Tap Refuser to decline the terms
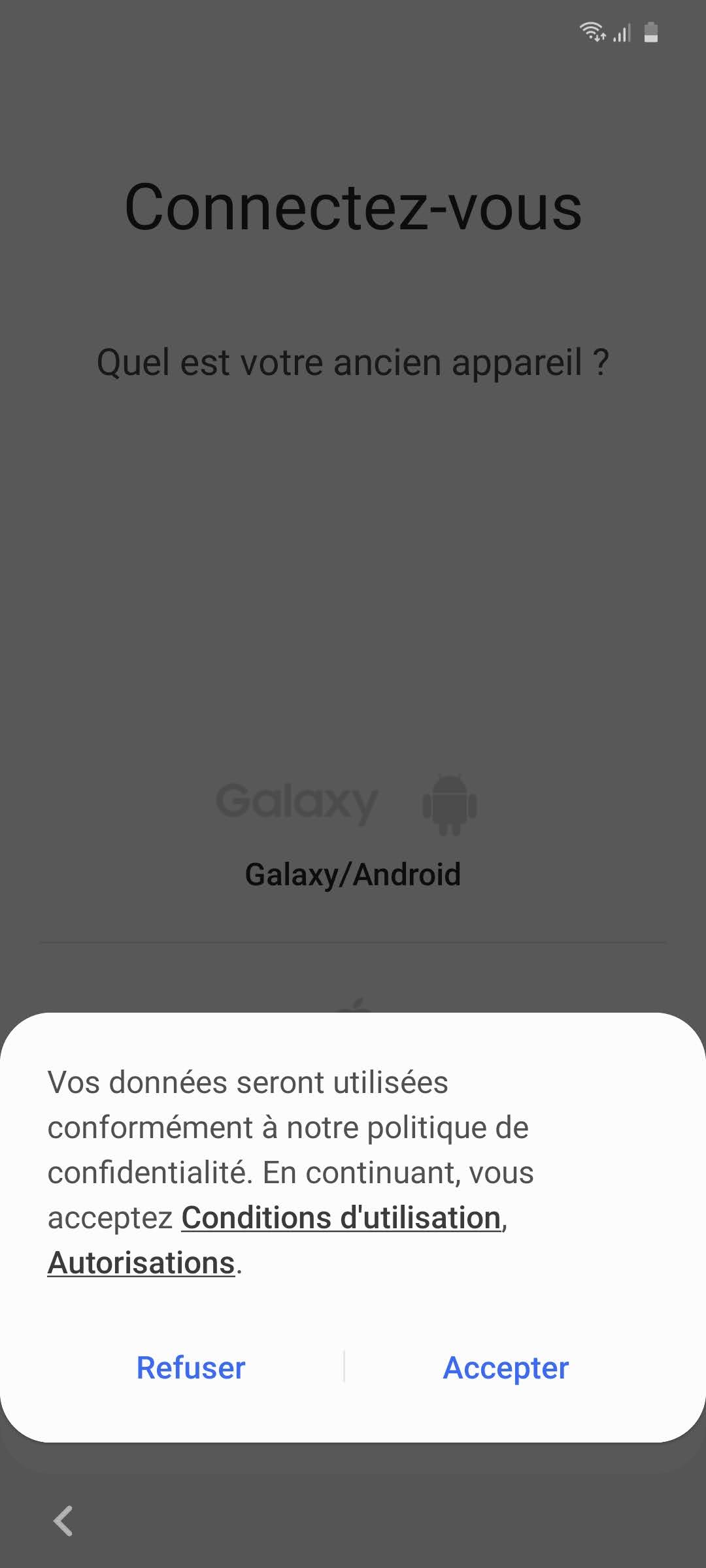The image size is (706, 1568). [190, 1367]
